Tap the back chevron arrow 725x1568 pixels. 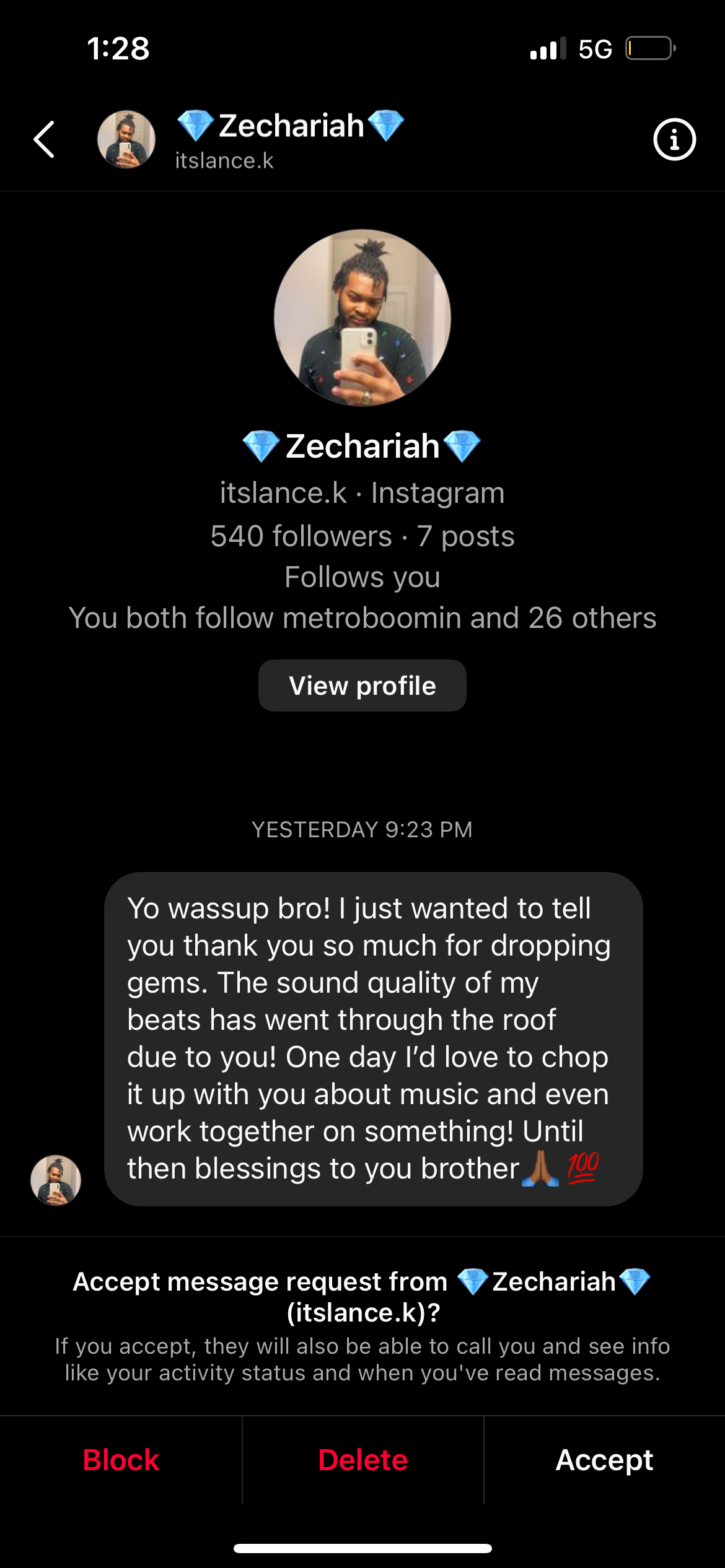coord(45,139)
